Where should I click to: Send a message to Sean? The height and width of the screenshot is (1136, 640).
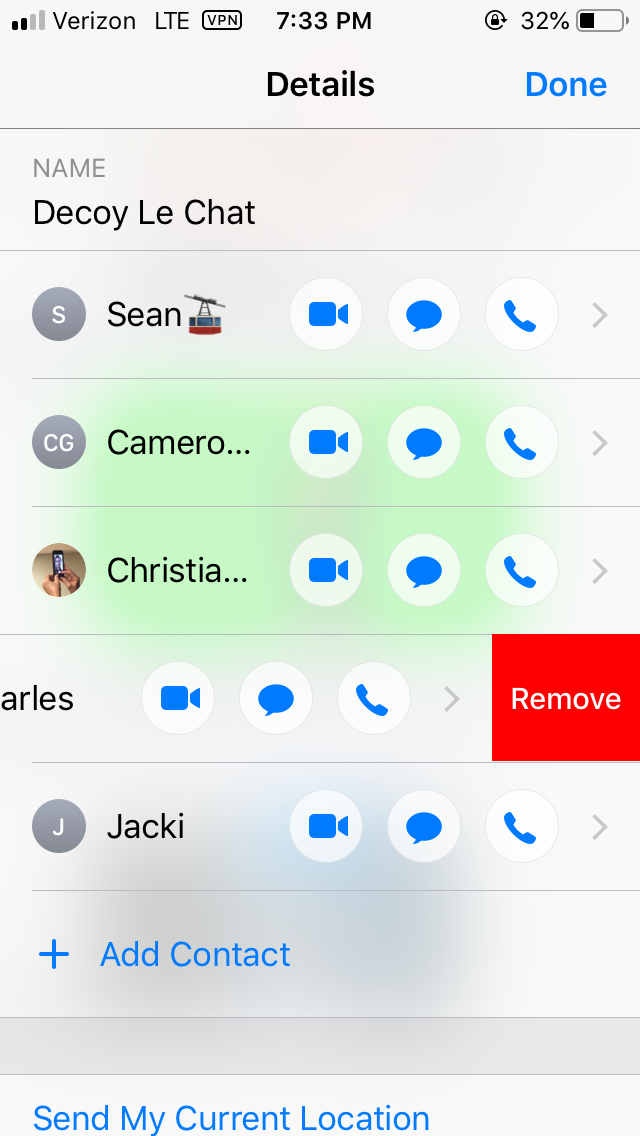424,314
